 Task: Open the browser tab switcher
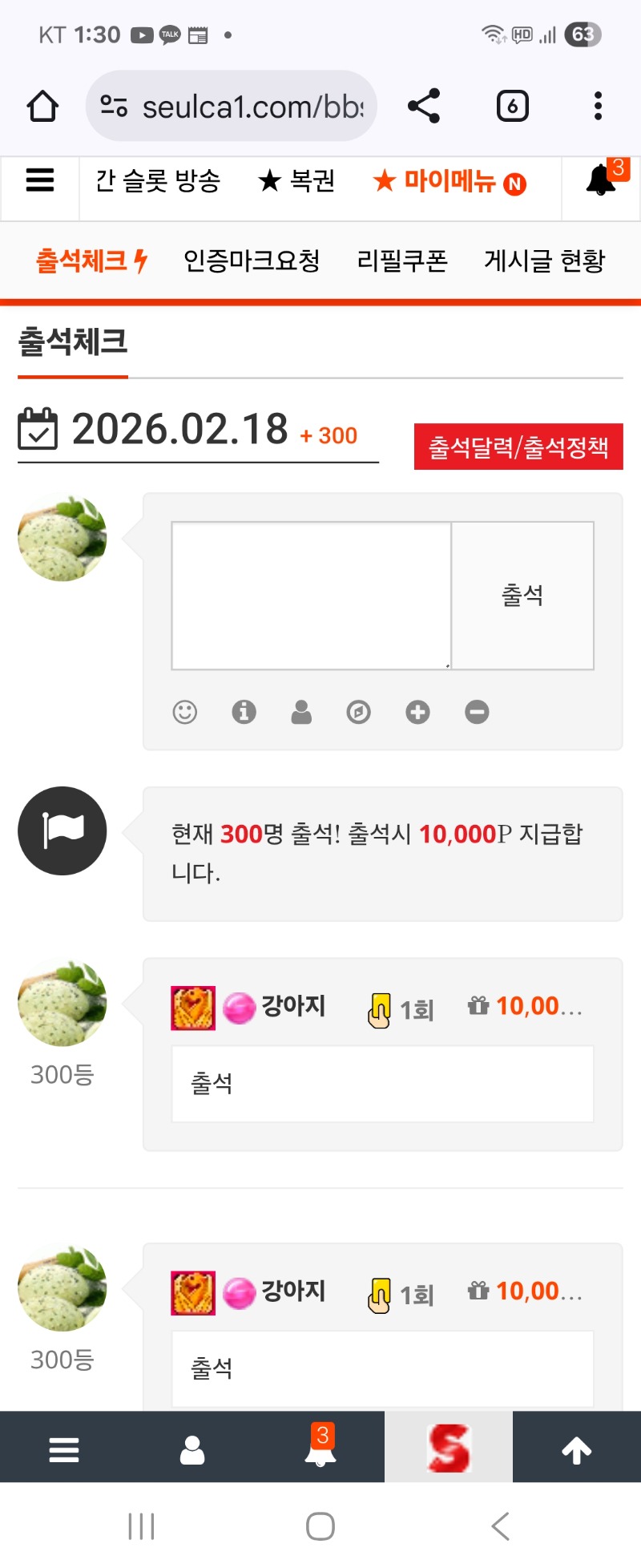point(513,106)
